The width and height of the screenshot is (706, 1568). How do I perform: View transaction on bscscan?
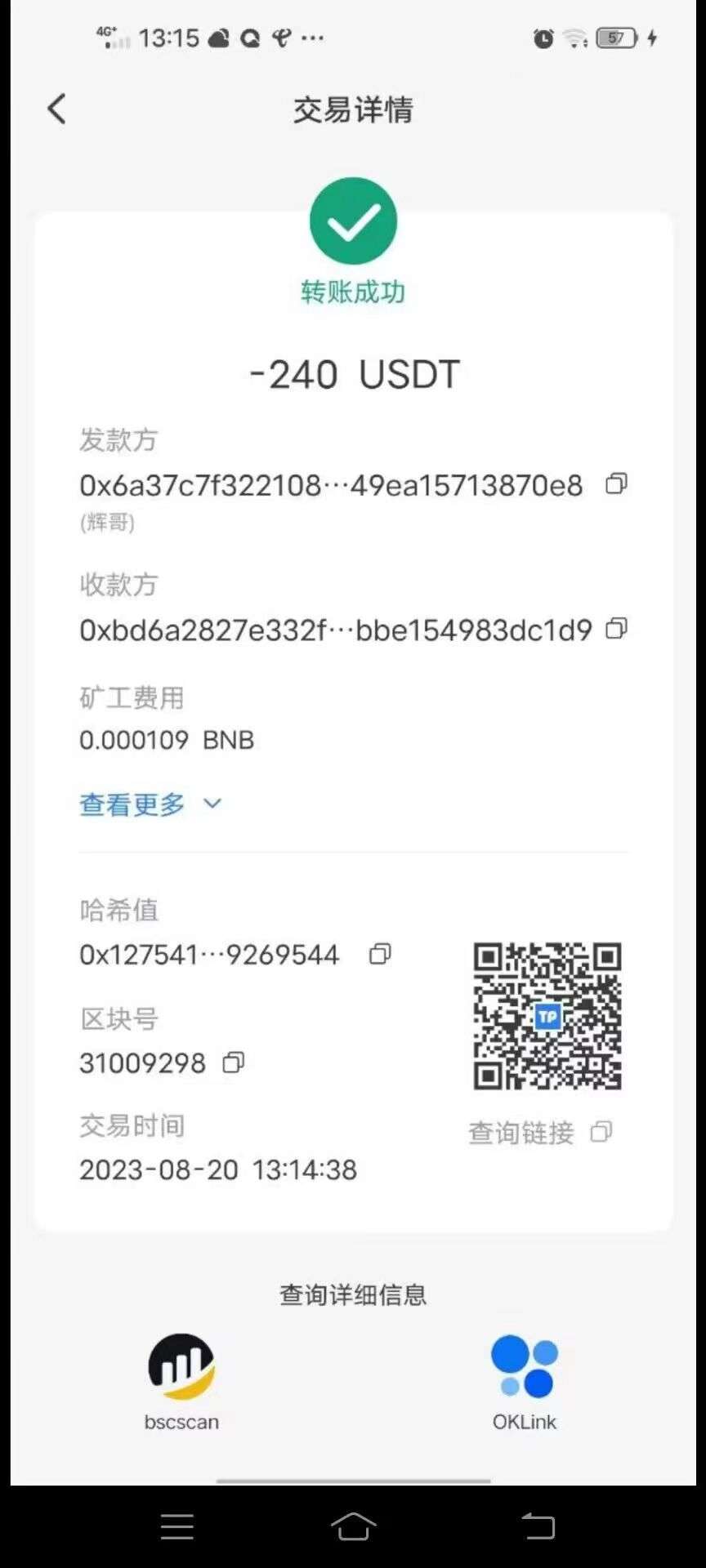click(181, 1382)
